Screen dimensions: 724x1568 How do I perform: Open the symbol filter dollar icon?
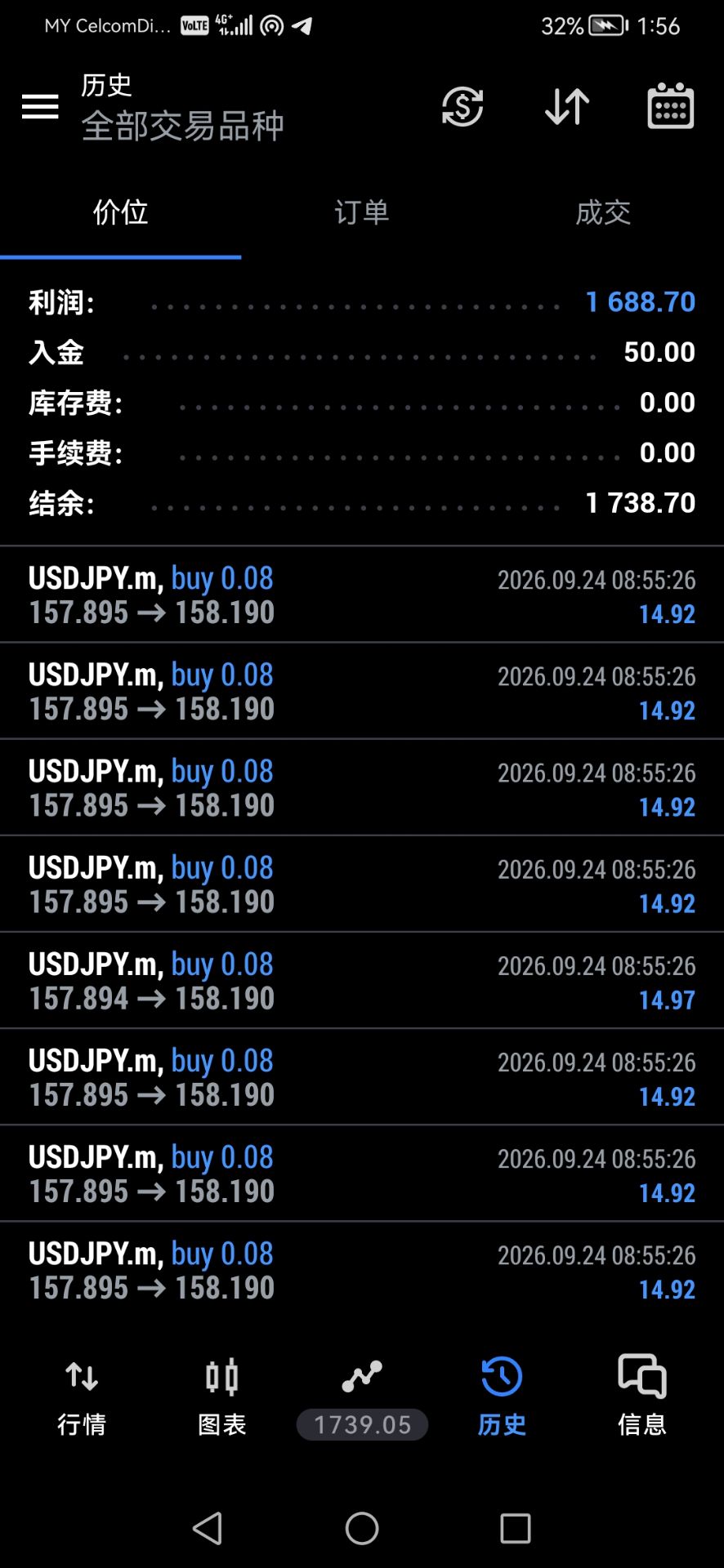[463, 106]
